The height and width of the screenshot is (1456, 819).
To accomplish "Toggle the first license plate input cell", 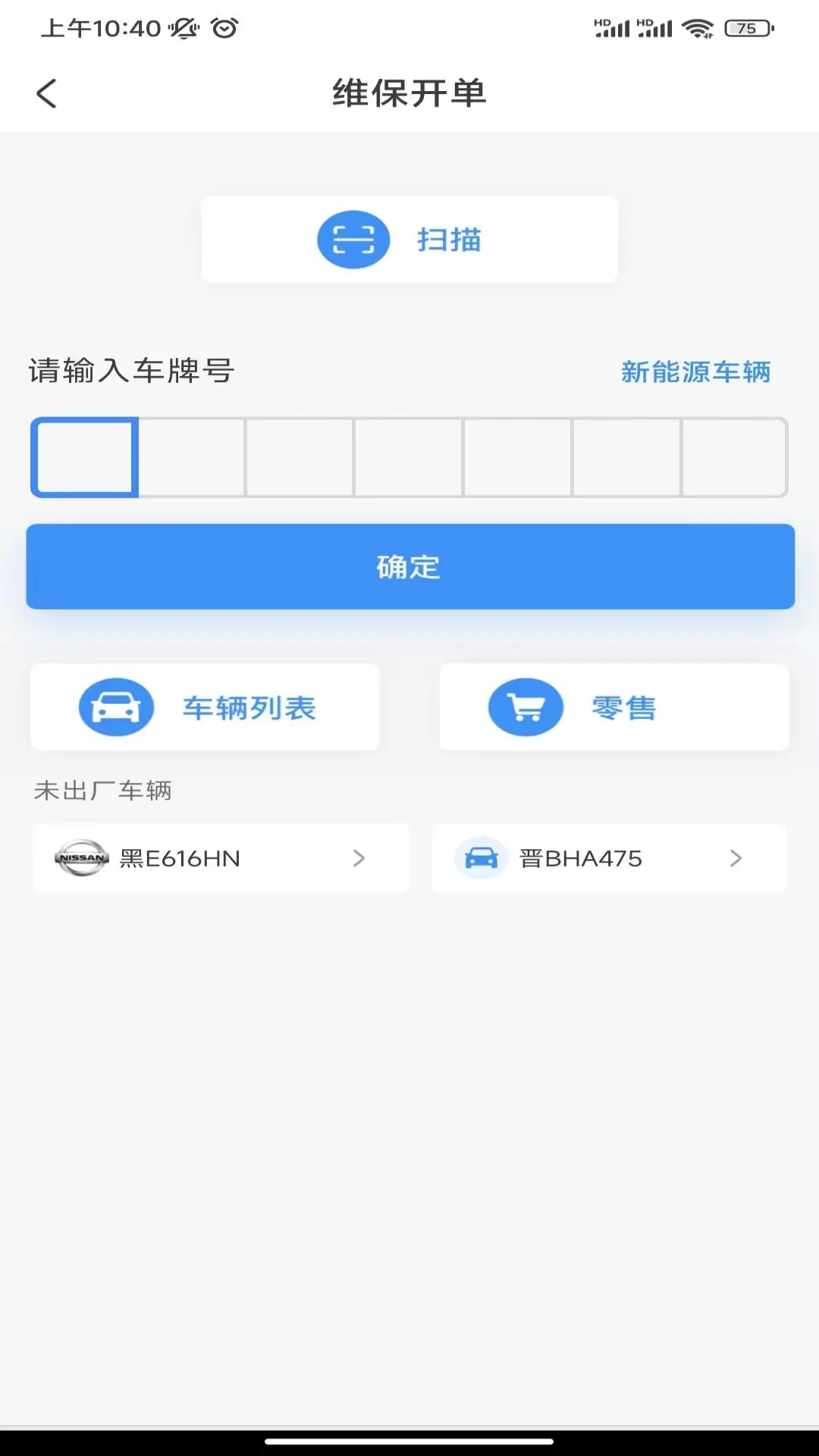I will coord(83,458).
